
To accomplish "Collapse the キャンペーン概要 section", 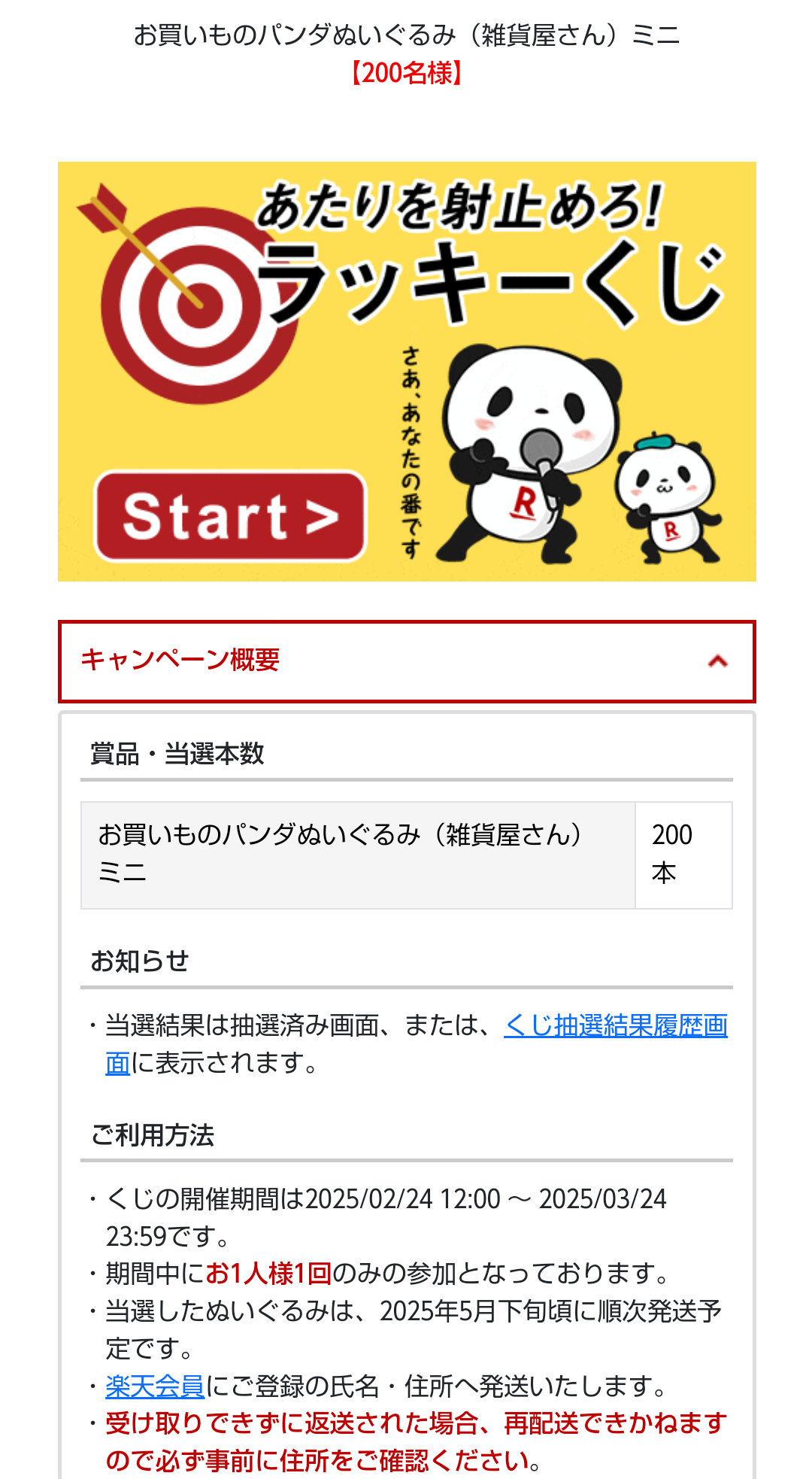I will tap(717, 661).
